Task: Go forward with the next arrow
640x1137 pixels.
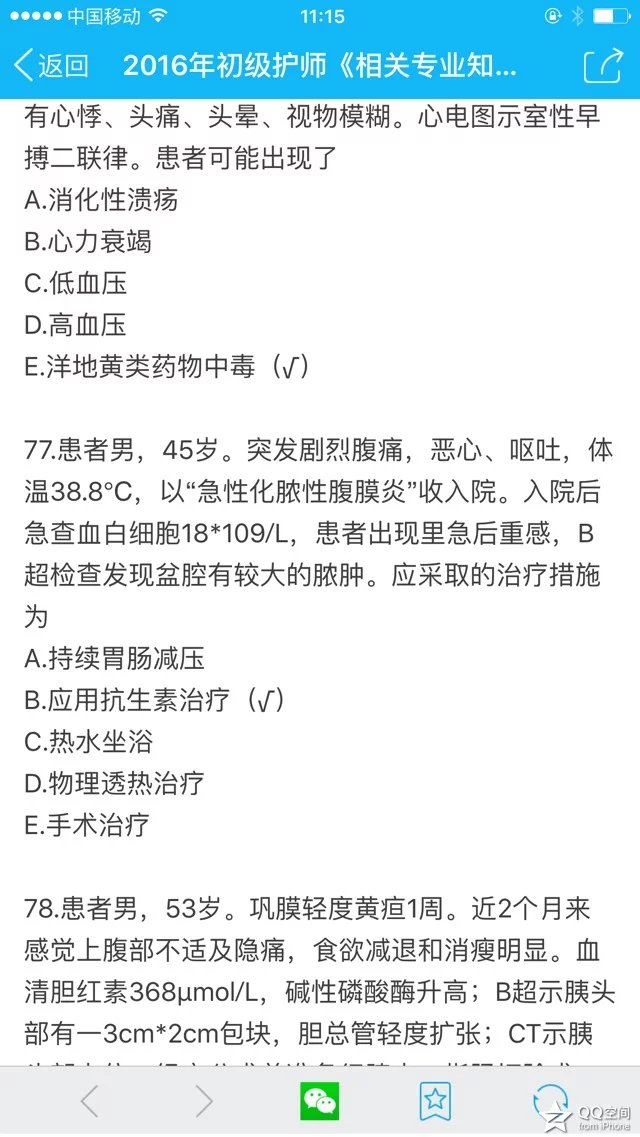Action: 204,1101
